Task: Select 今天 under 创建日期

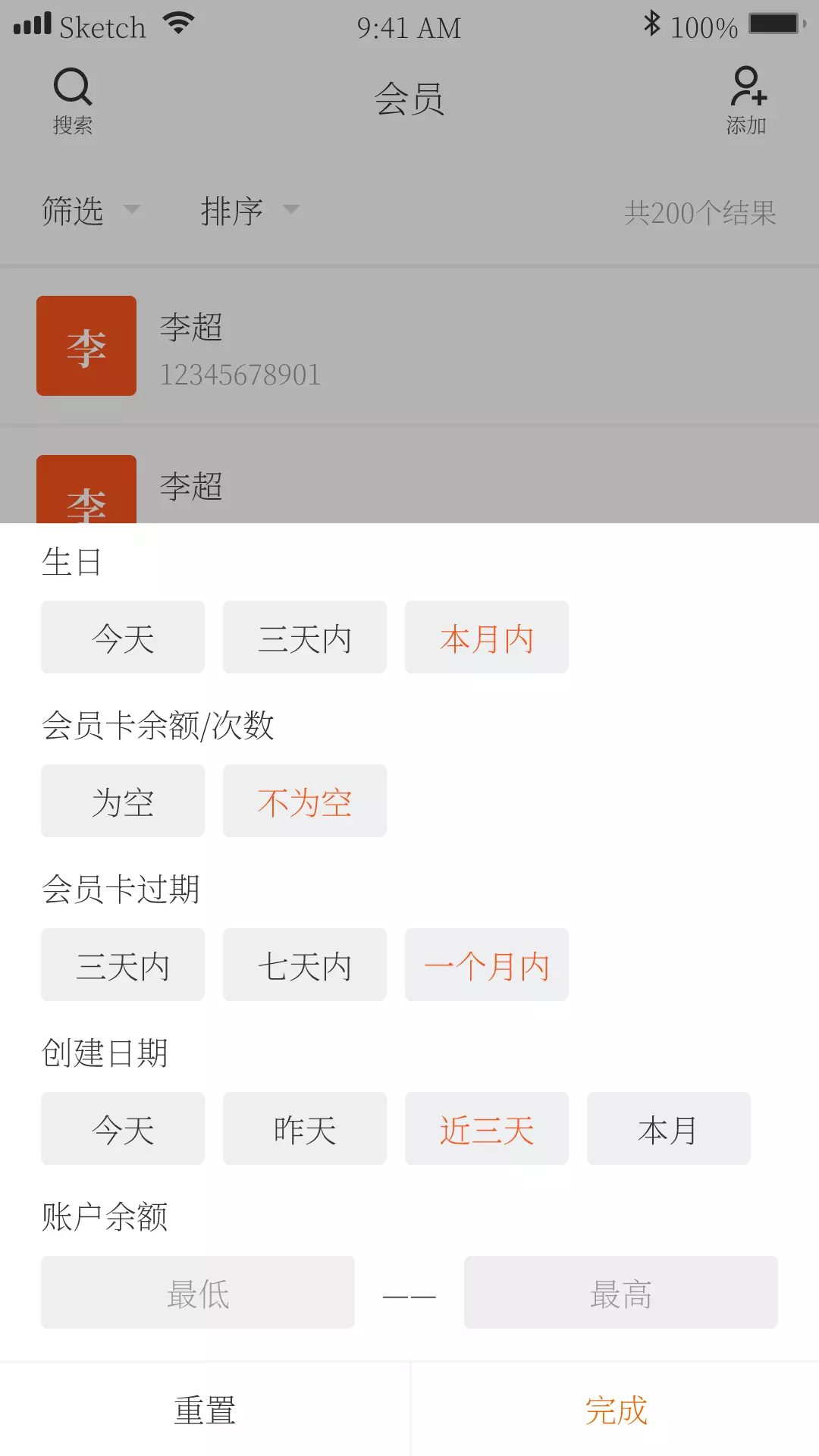Action: (123, 1128)
